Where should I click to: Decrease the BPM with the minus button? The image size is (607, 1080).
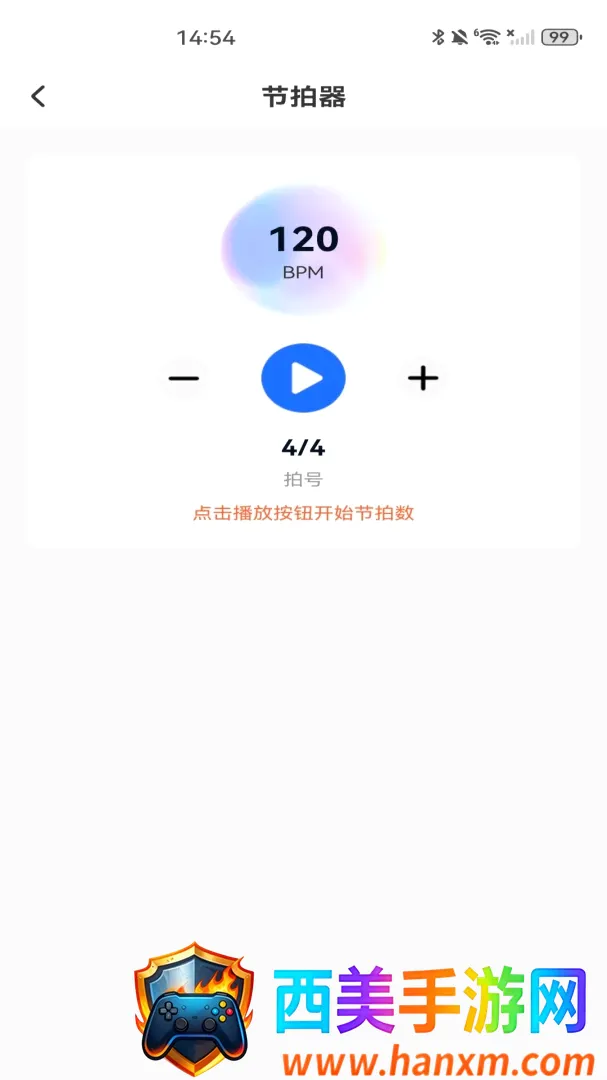pos(184,378)
